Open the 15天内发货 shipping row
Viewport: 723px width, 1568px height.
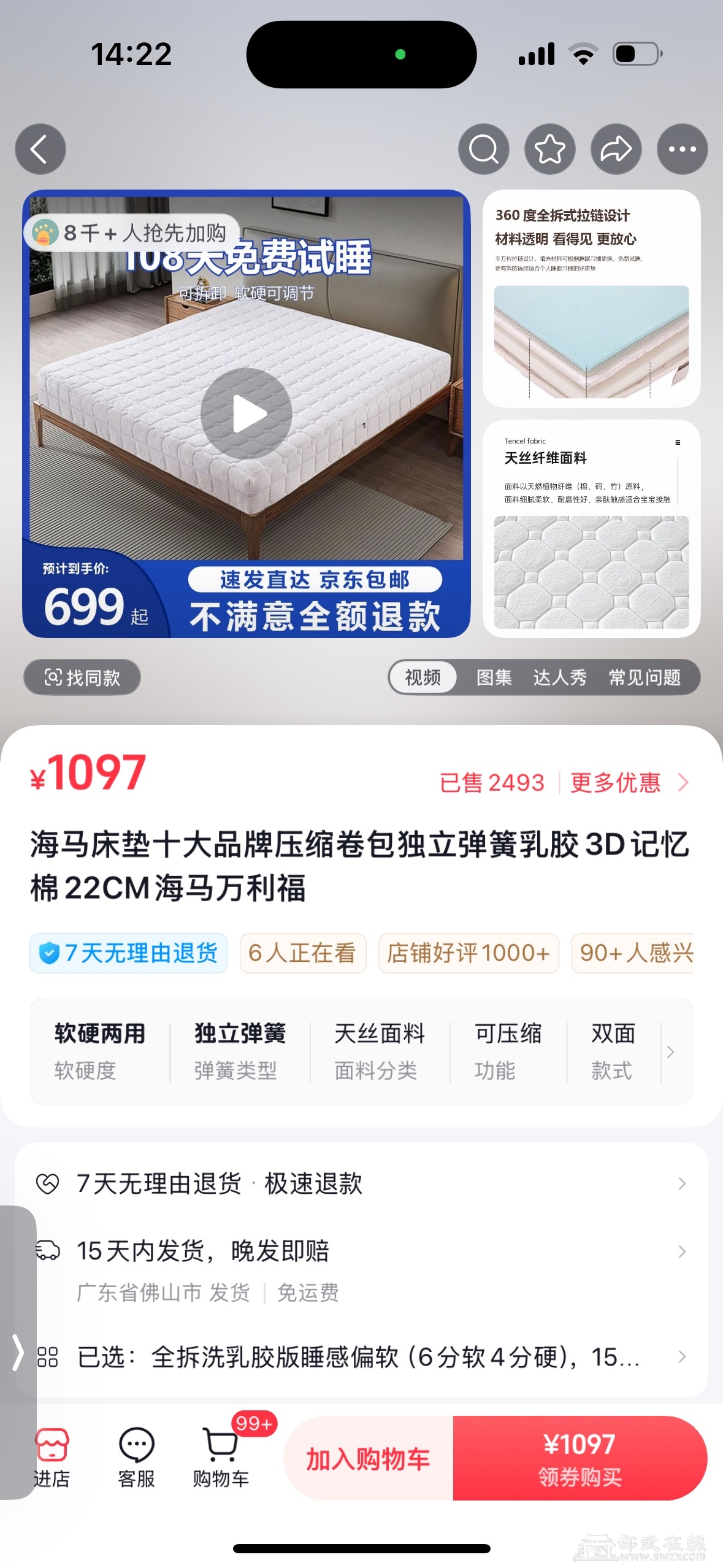coord(361,1251)
